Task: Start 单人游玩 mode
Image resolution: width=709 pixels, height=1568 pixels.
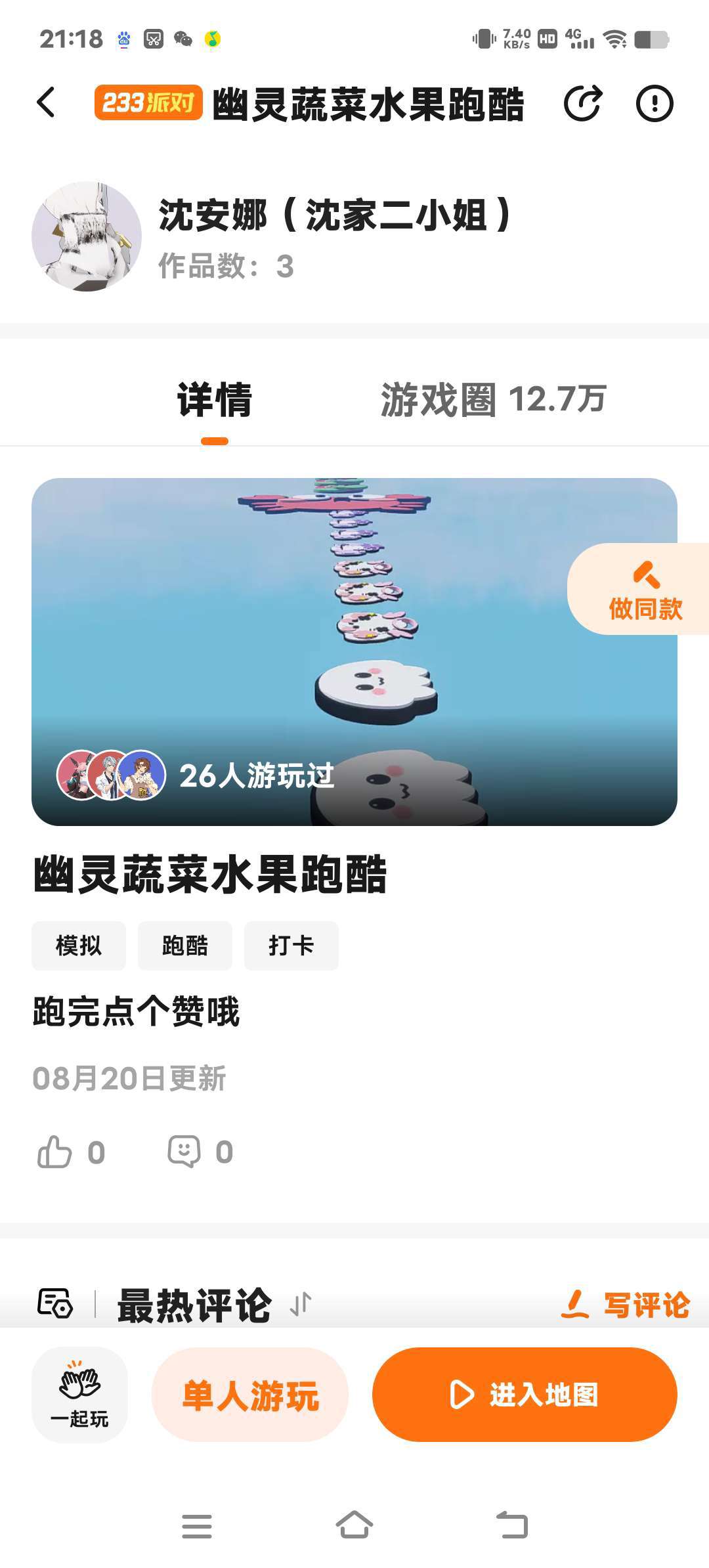Action: (x=250, y=1395)
